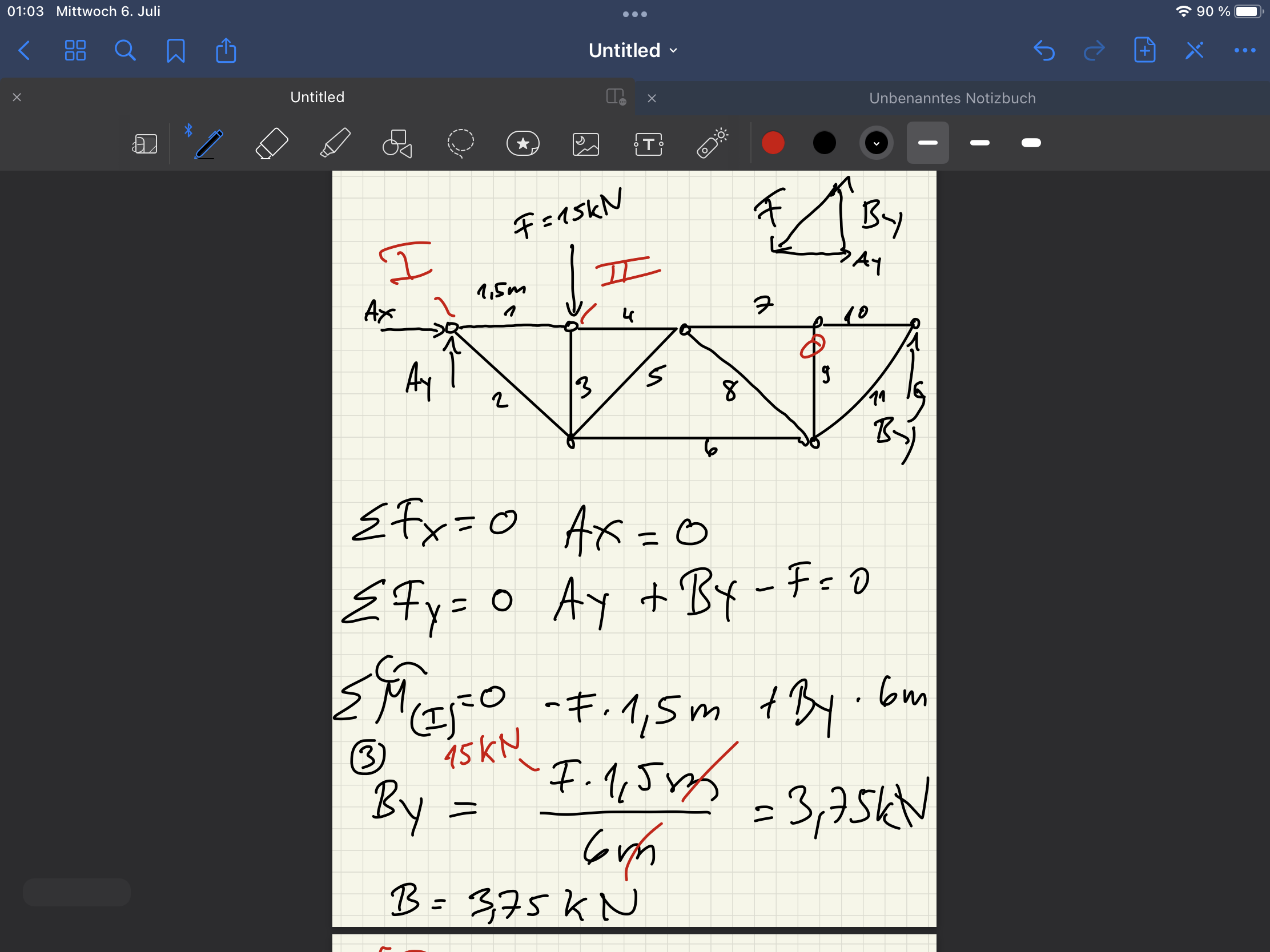The height and width of the screenshot is (952, 1270).
Task: Select the shapes tool
Action: 397,143
